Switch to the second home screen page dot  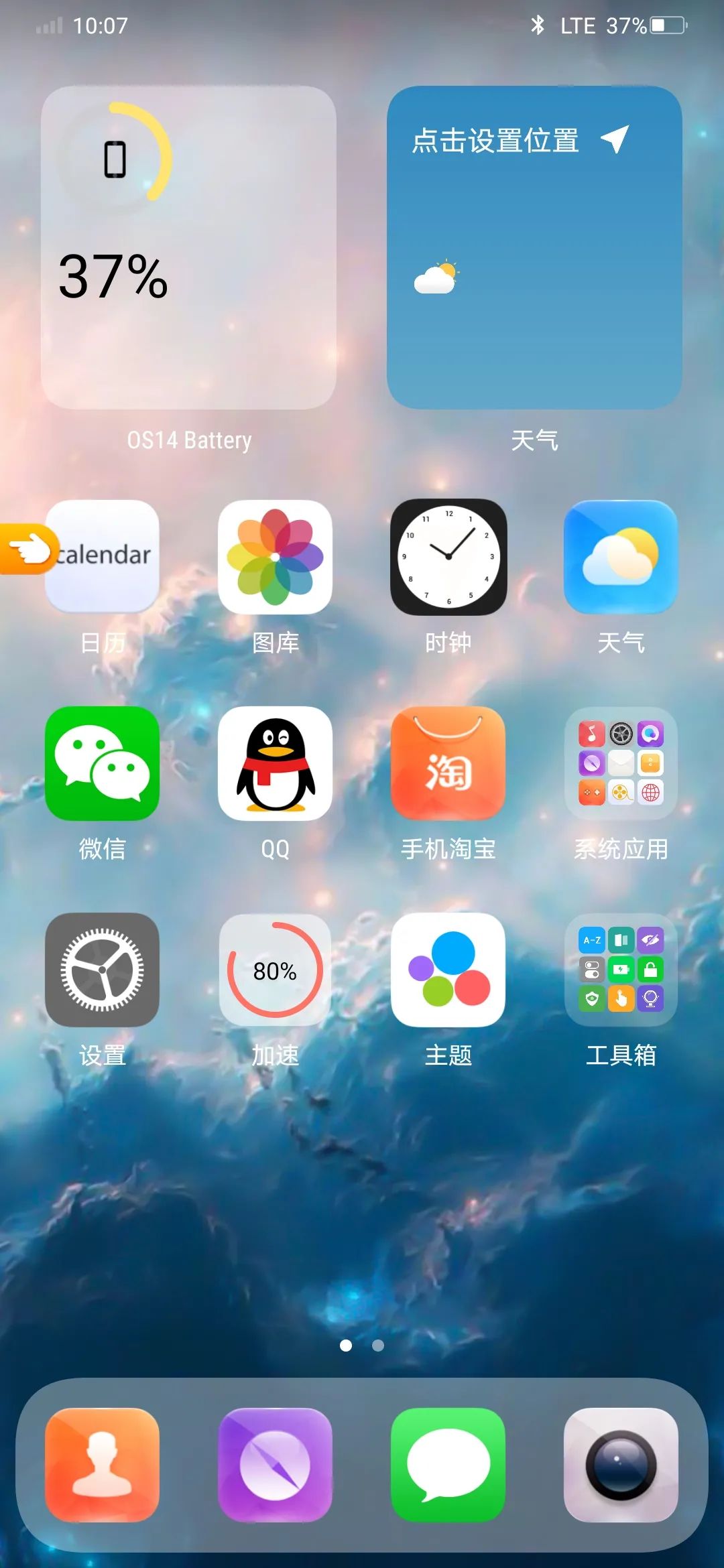pos(378,1345)
